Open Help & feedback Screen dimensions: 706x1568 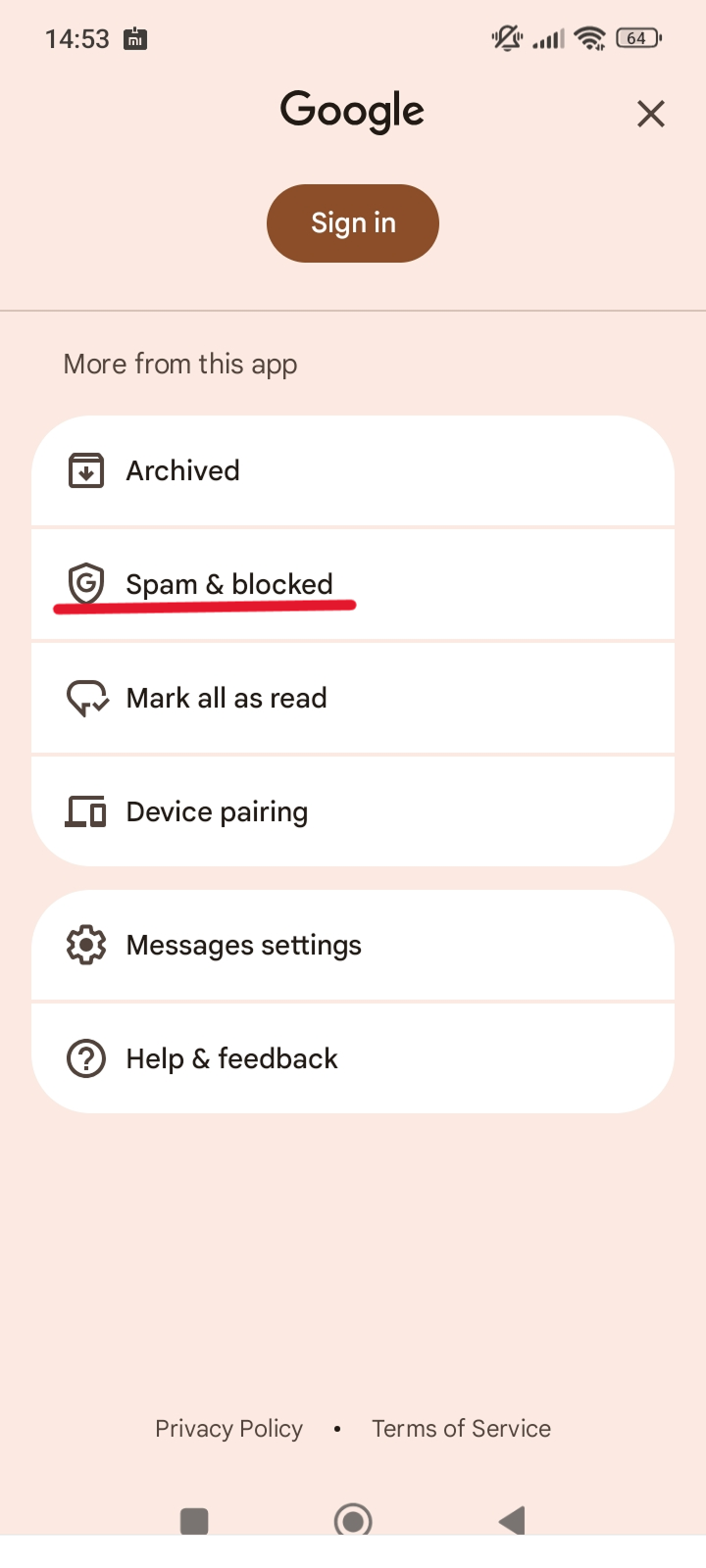[x=353, y=1059]
